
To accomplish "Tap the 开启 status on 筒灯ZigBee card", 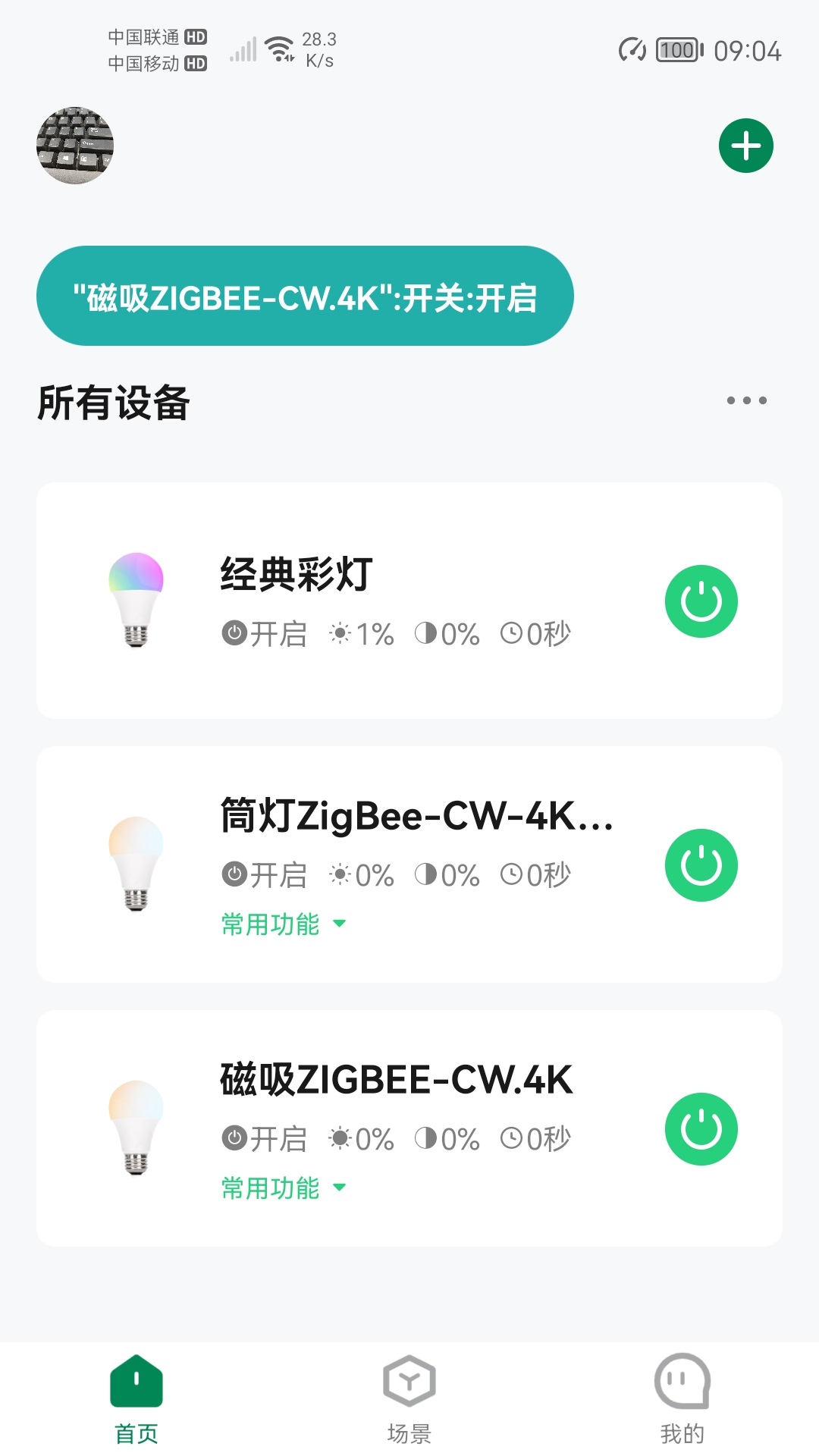I will pyautogui.click(x=263, y=876).
